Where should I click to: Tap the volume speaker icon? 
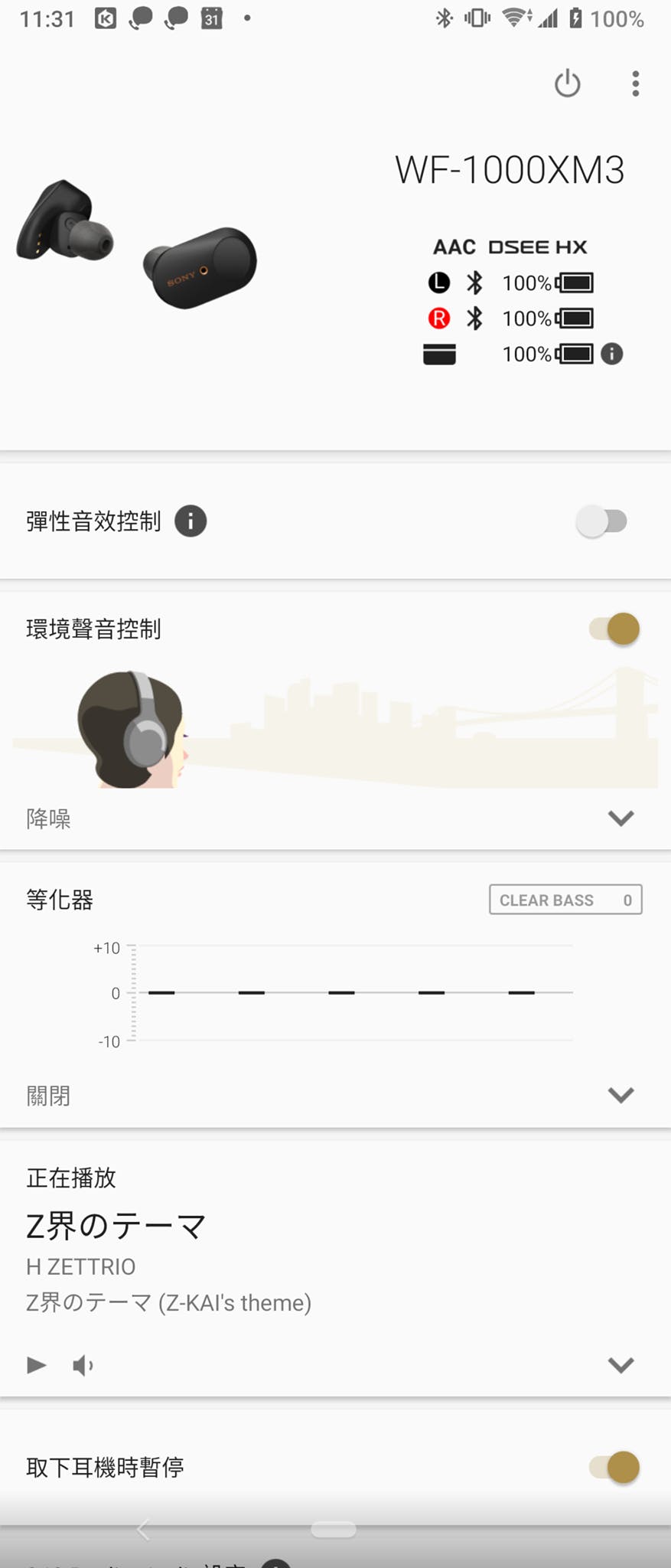[x=83, y=1365]
